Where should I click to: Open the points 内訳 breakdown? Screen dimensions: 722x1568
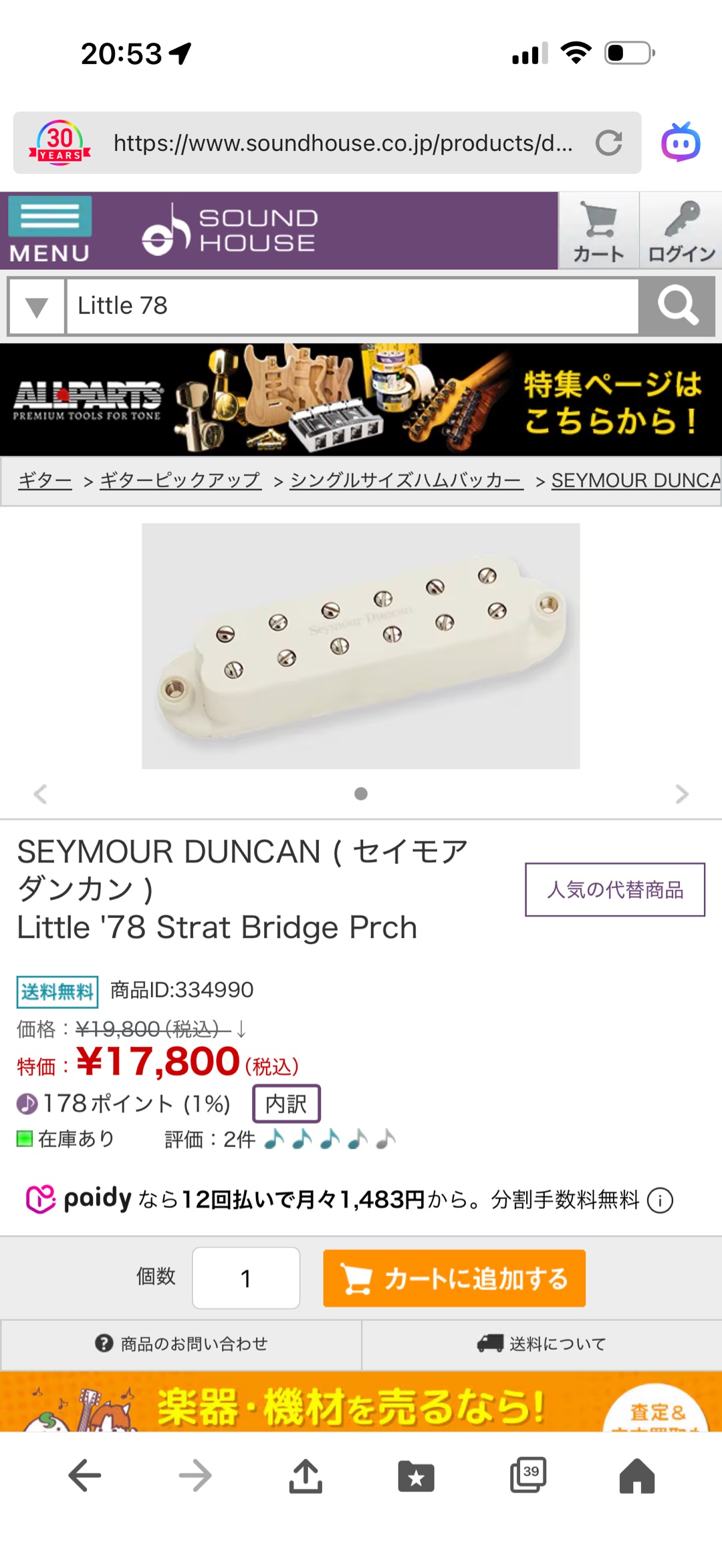pos(286,1104)
